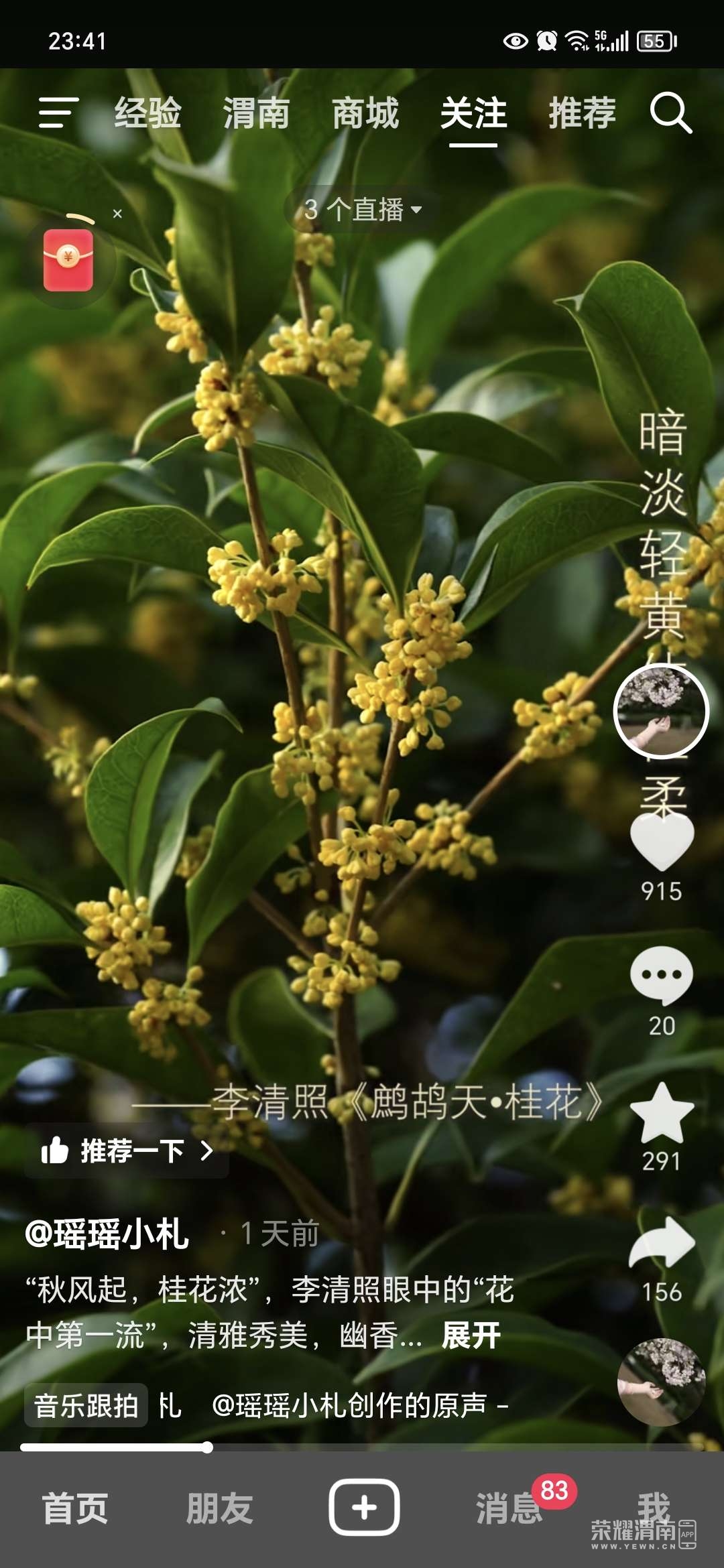This screenshot has width=724, height=1568.
Task: Switch to the 商城 tab
Action: [x=365, y=113]
